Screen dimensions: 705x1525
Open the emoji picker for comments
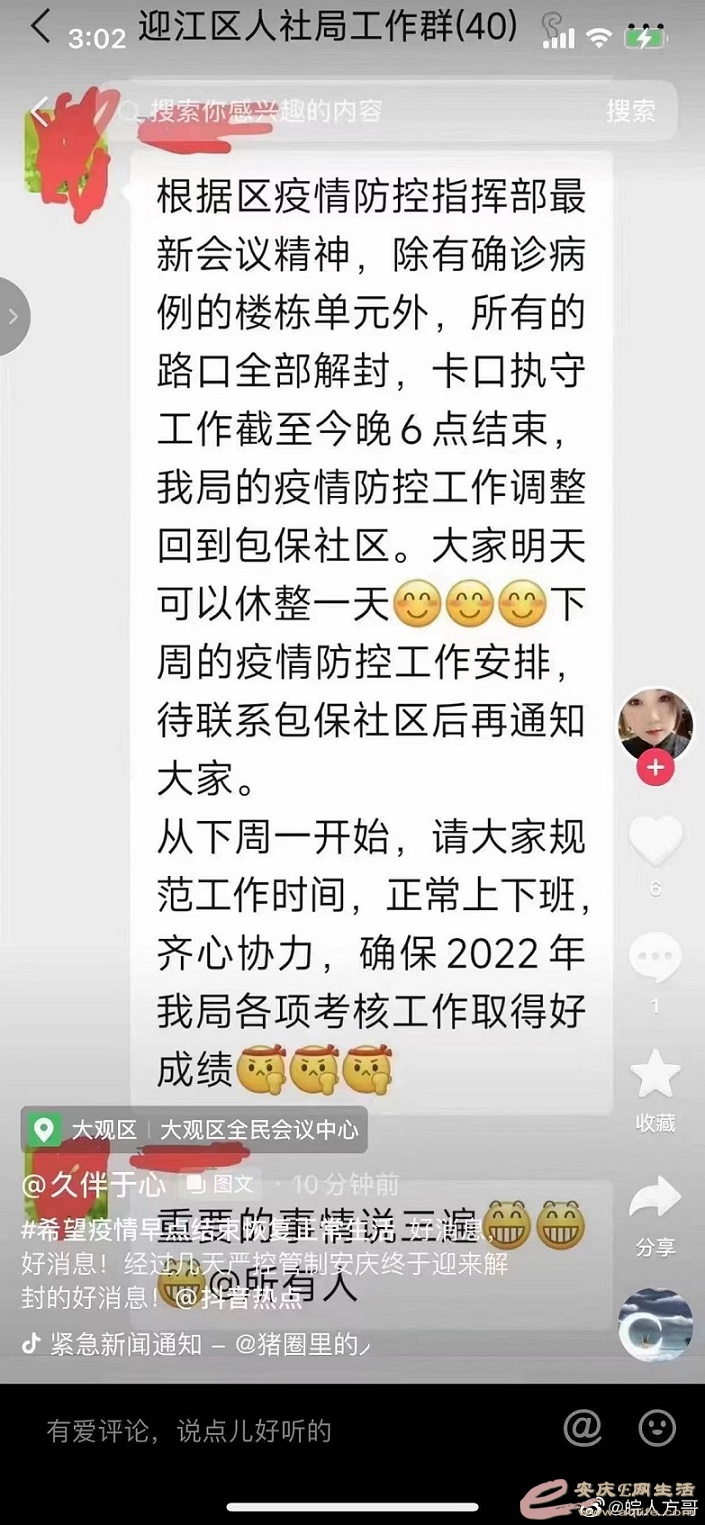[x=657, y=1429]
